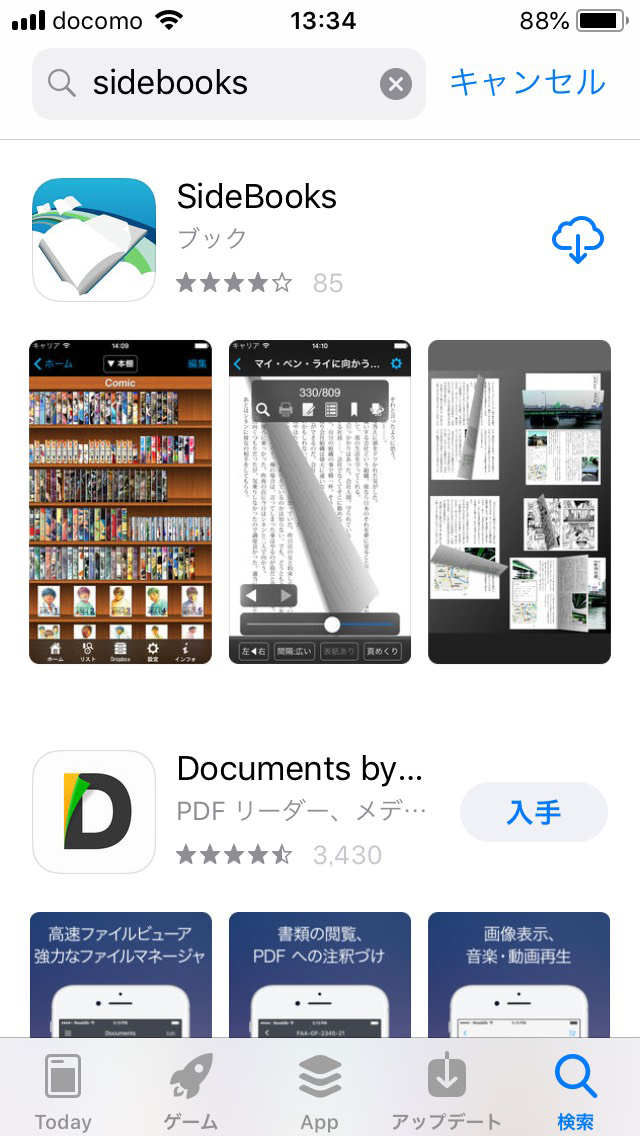Switch to the Today tab
Image resolution: width=640 pixels, height=1136 pixels.
click(63, 1090)
